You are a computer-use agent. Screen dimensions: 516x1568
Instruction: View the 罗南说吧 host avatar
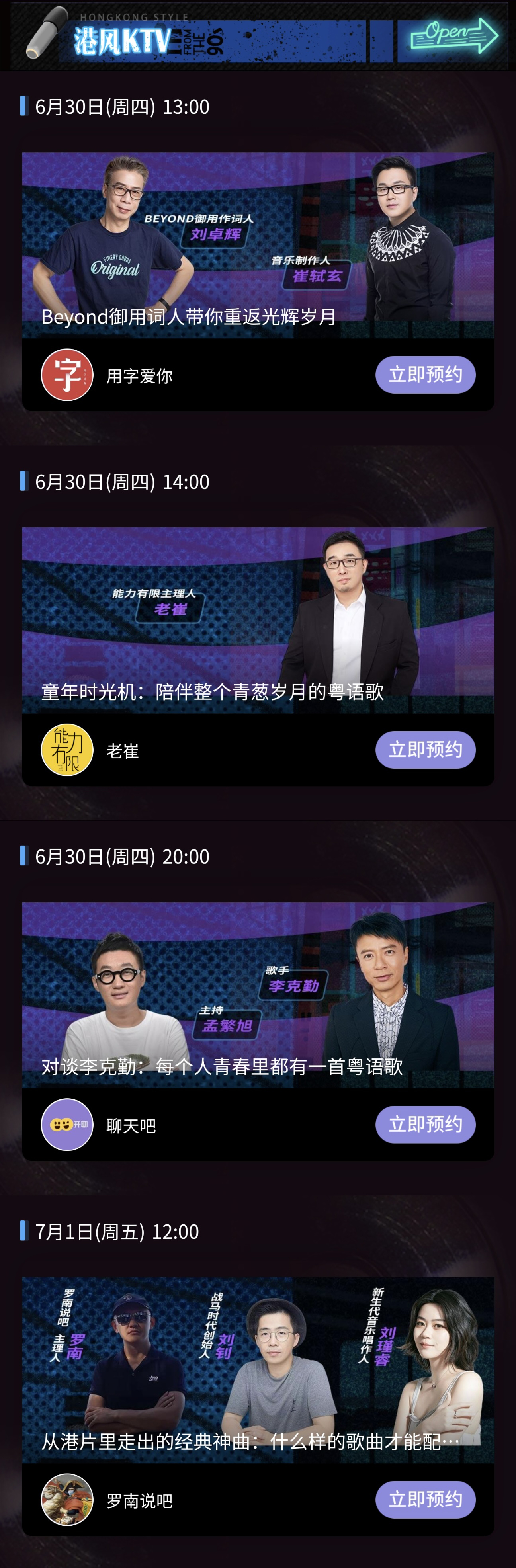click(67, 1500)
